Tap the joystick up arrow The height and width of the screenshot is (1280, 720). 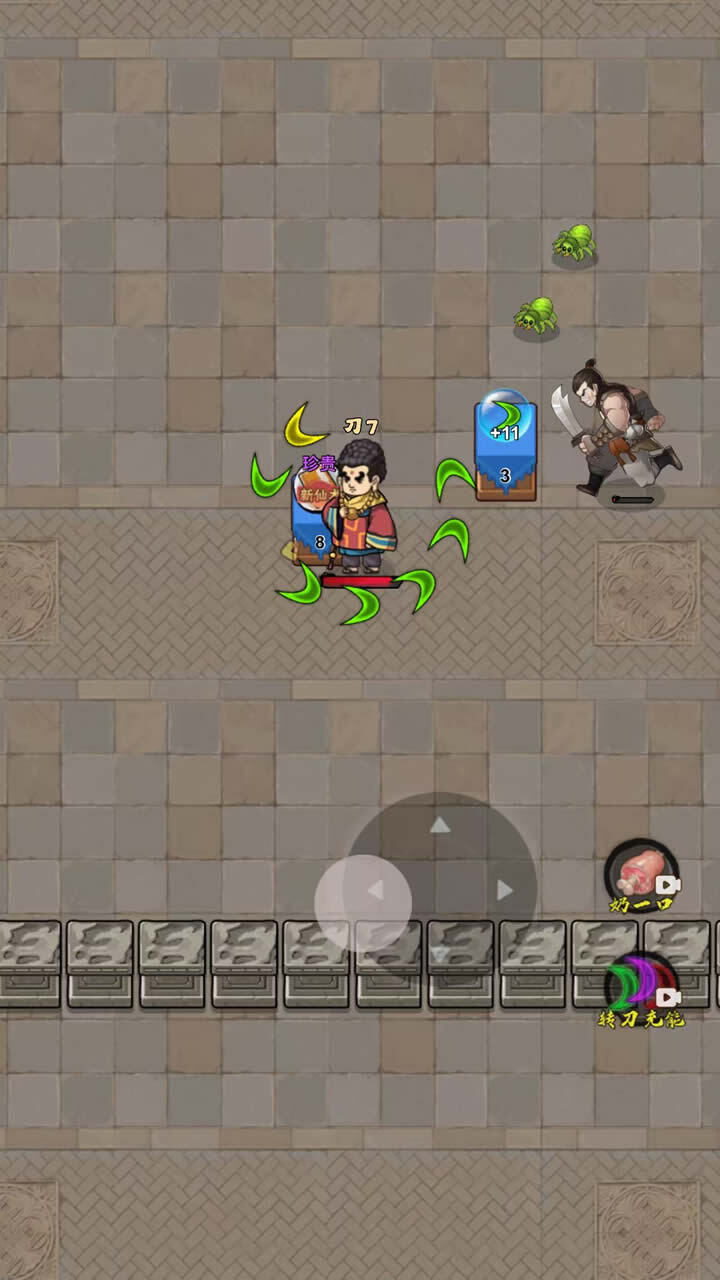click(x=440, y=825)
